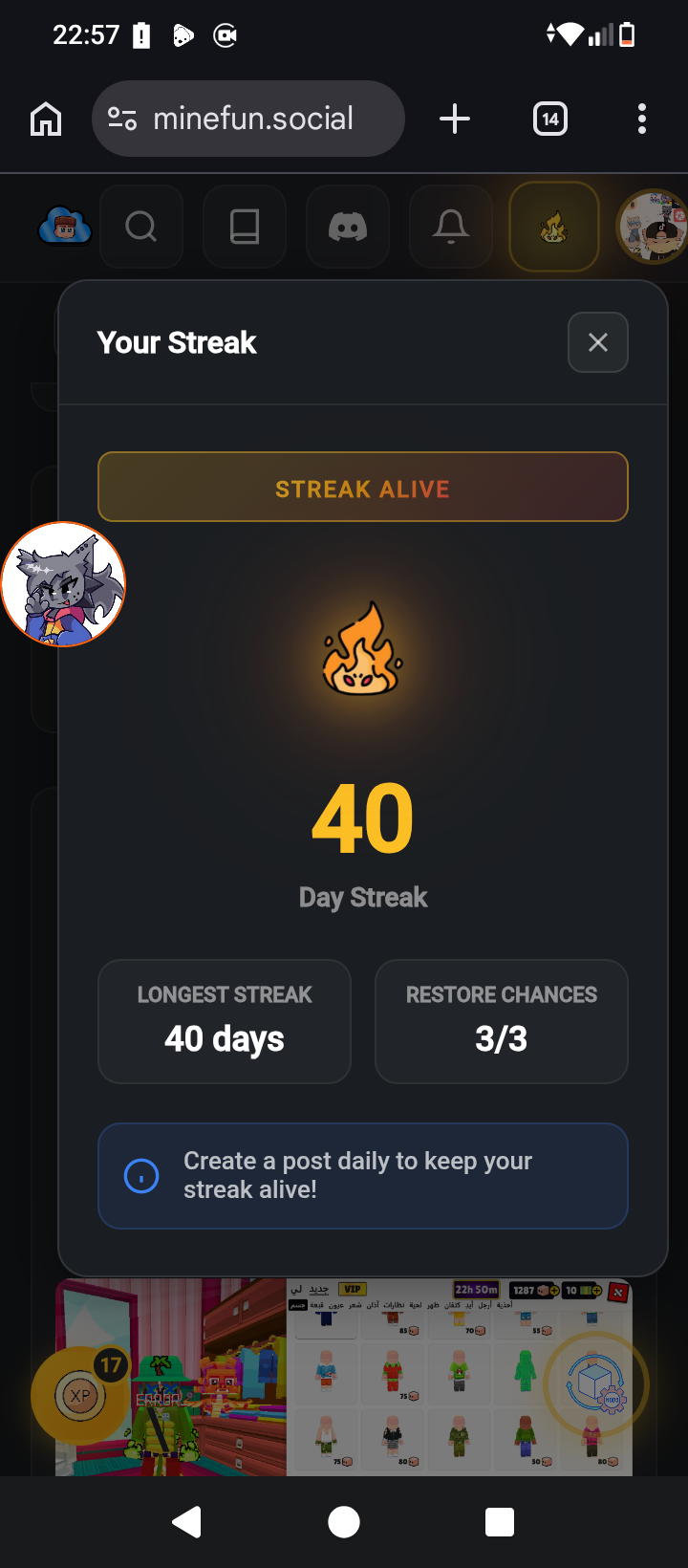688x1568 pixels.
Task: Open the XP level 17 badge
Action: 80,1395
